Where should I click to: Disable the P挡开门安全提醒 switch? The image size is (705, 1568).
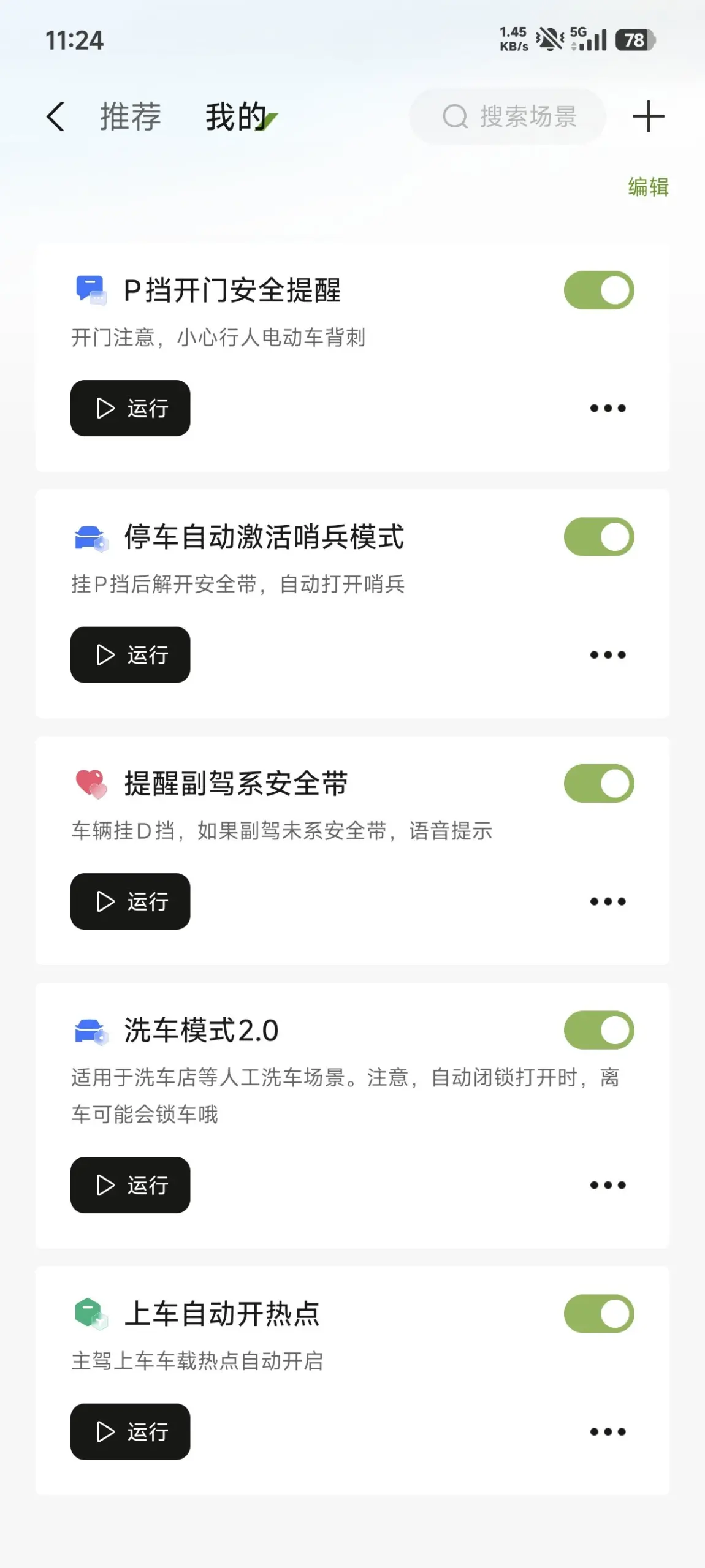click(599, 290)
